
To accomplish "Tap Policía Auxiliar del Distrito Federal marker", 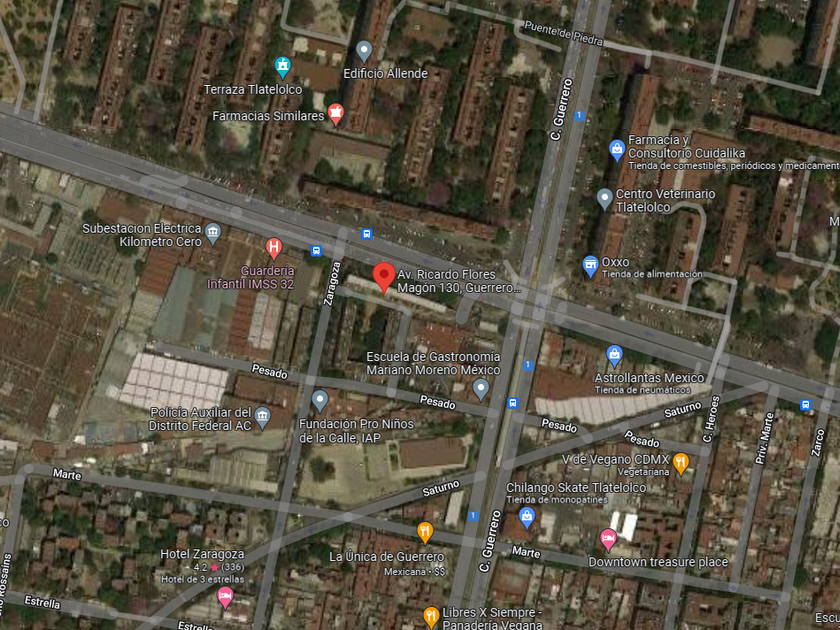I will click(x=262, y=418).
